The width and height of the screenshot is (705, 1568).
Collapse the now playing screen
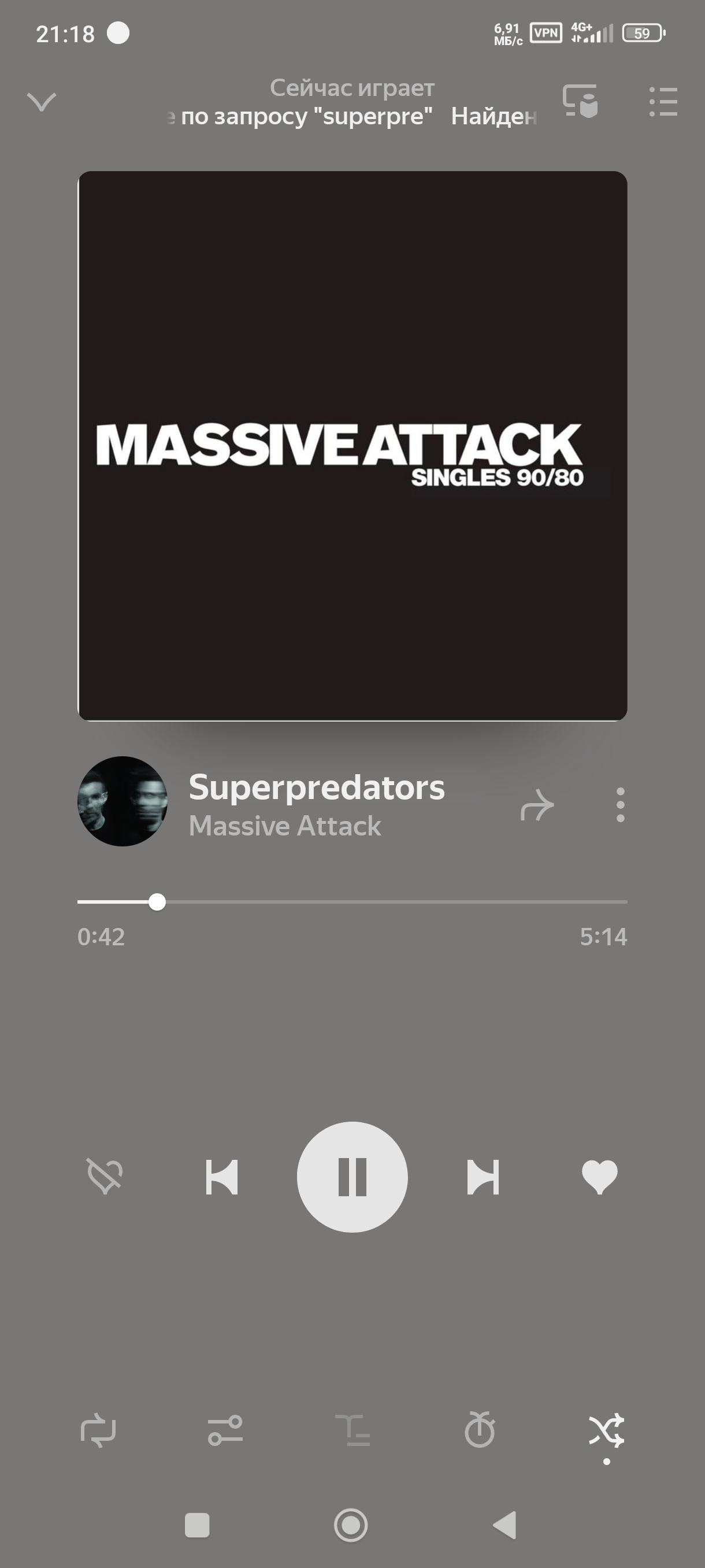[42, 102]
